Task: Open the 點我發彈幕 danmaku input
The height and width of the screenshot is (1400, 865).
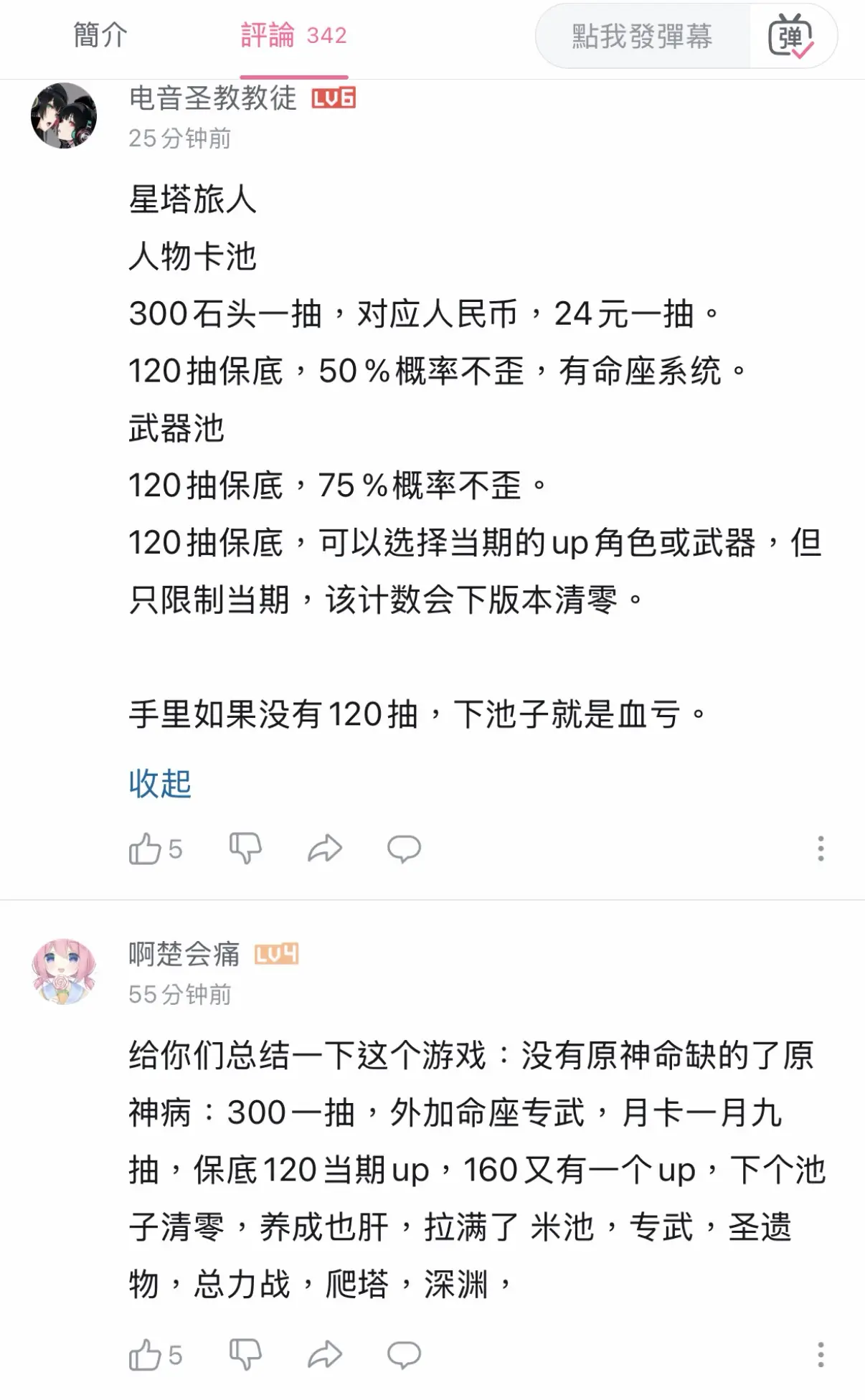Action: pyautogui.click(x=641, y=37)
